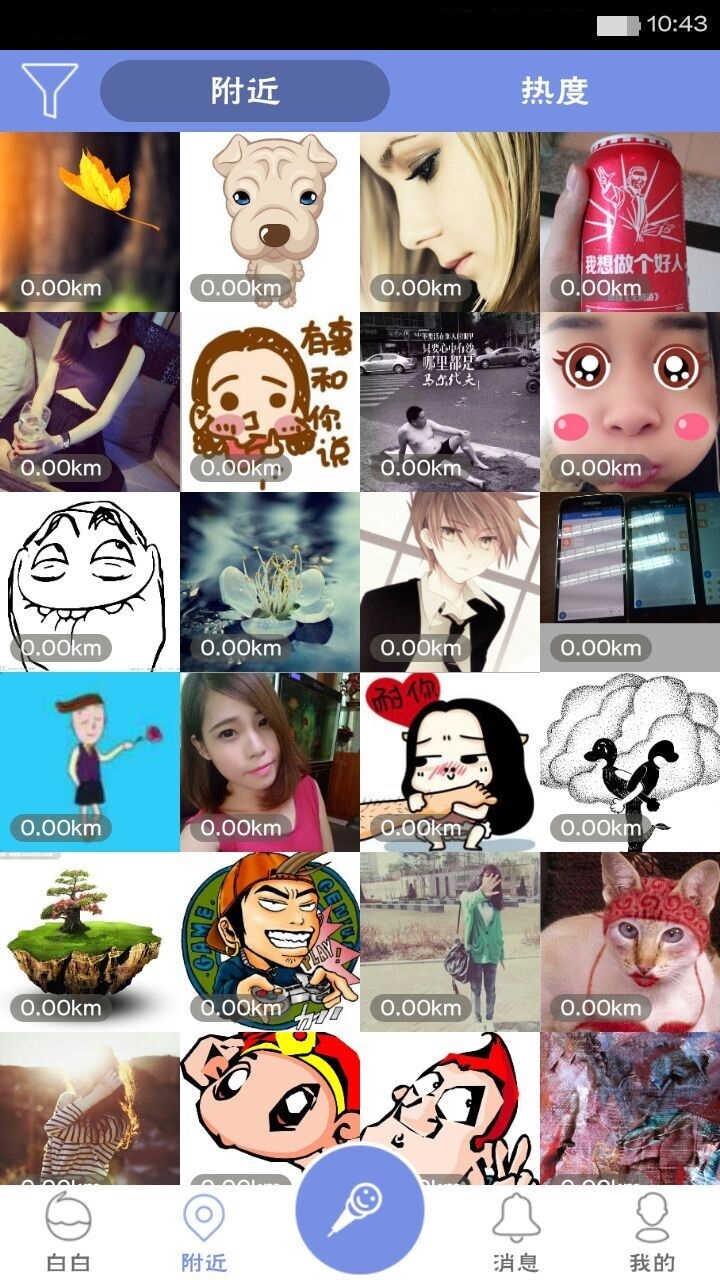Select the 附近 top tab
The height and width of the screenshot is (1280, 720).
[244, 91]
